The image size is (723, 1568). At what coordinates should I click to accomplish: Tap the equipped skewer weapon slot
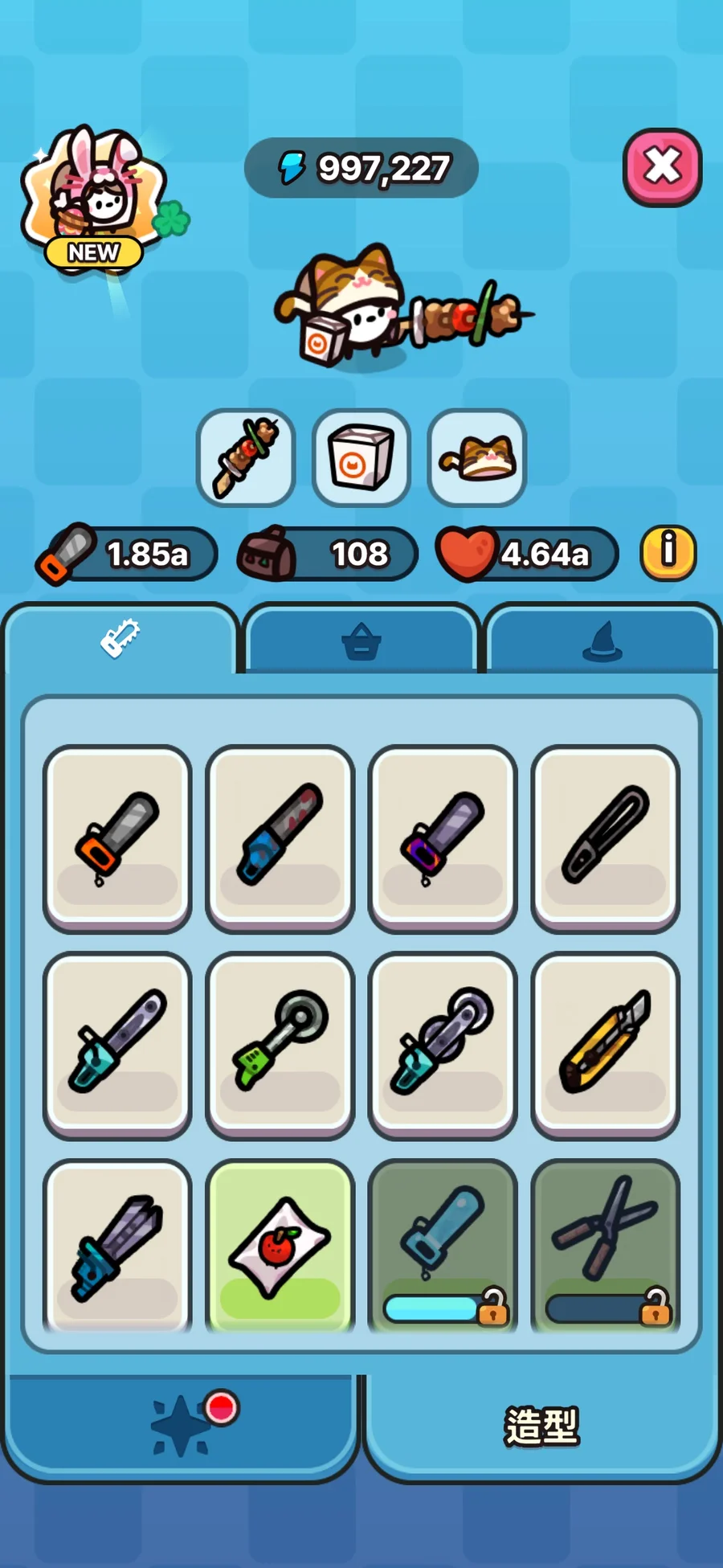click(246, 457)
